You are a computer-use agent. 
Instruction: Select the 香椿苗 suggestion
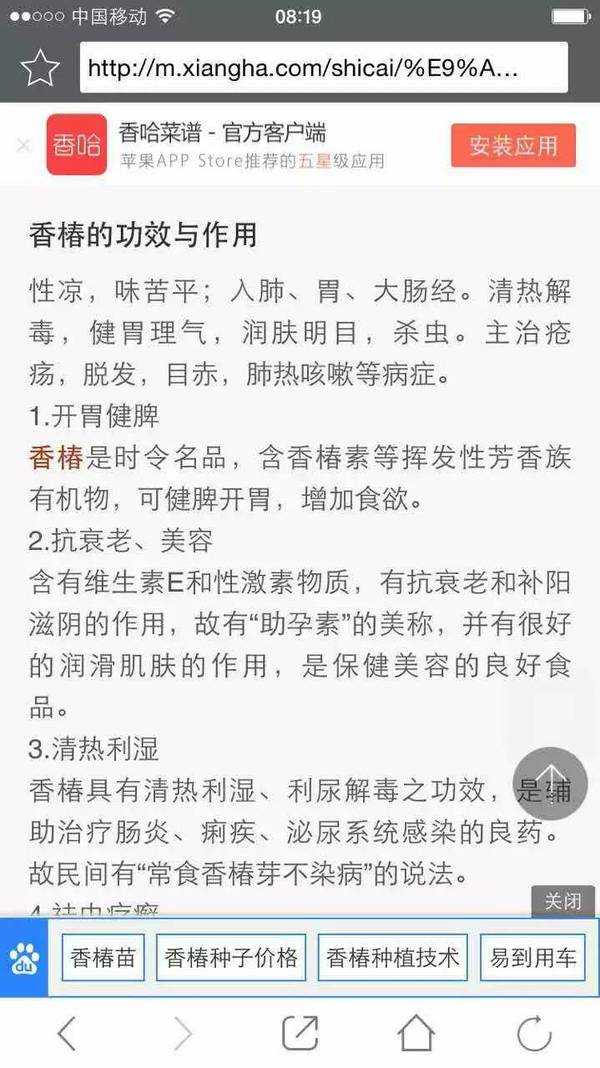point(103,958)
